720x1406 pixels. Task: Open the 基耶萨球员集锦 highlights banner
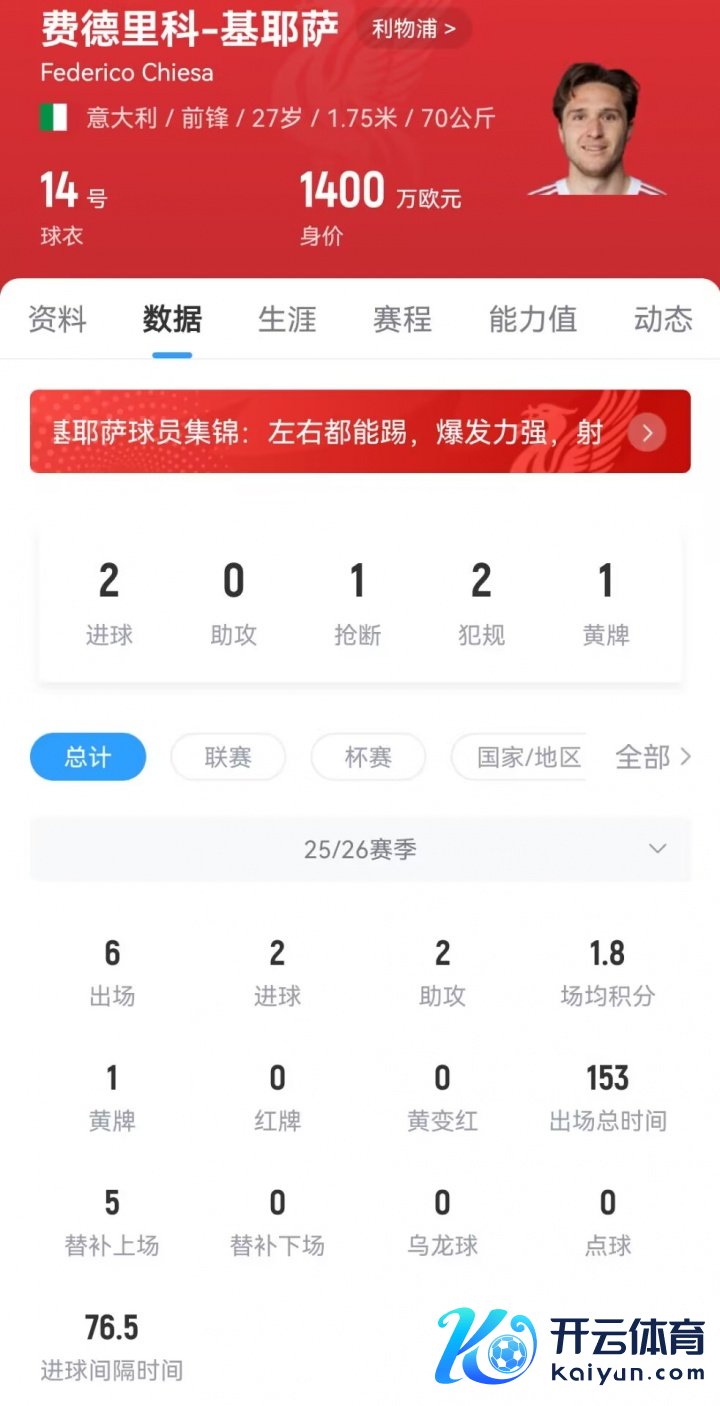pyautogui.click(x=360, y=432)
